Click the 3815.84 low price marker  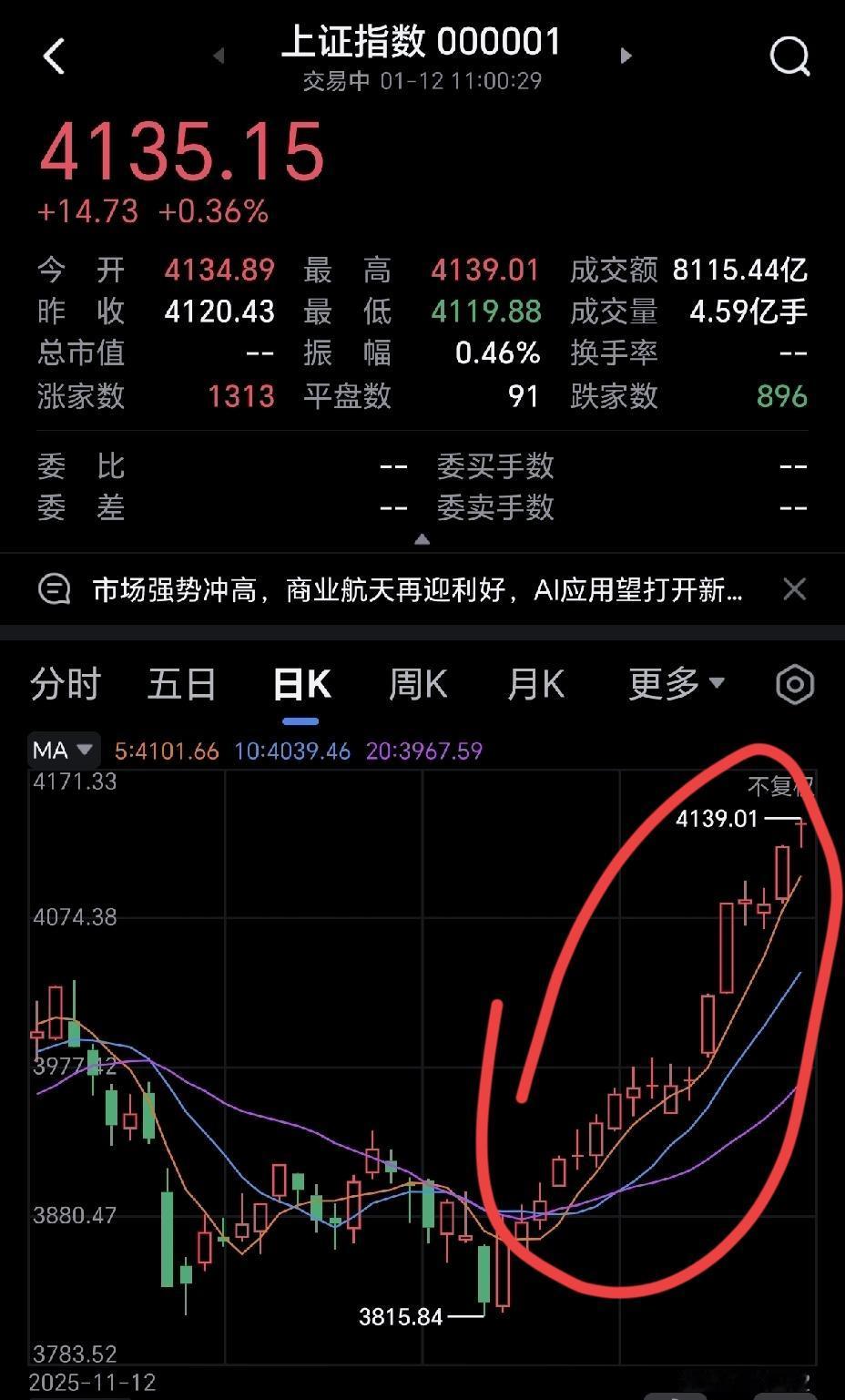click(x=401, y=1316)
